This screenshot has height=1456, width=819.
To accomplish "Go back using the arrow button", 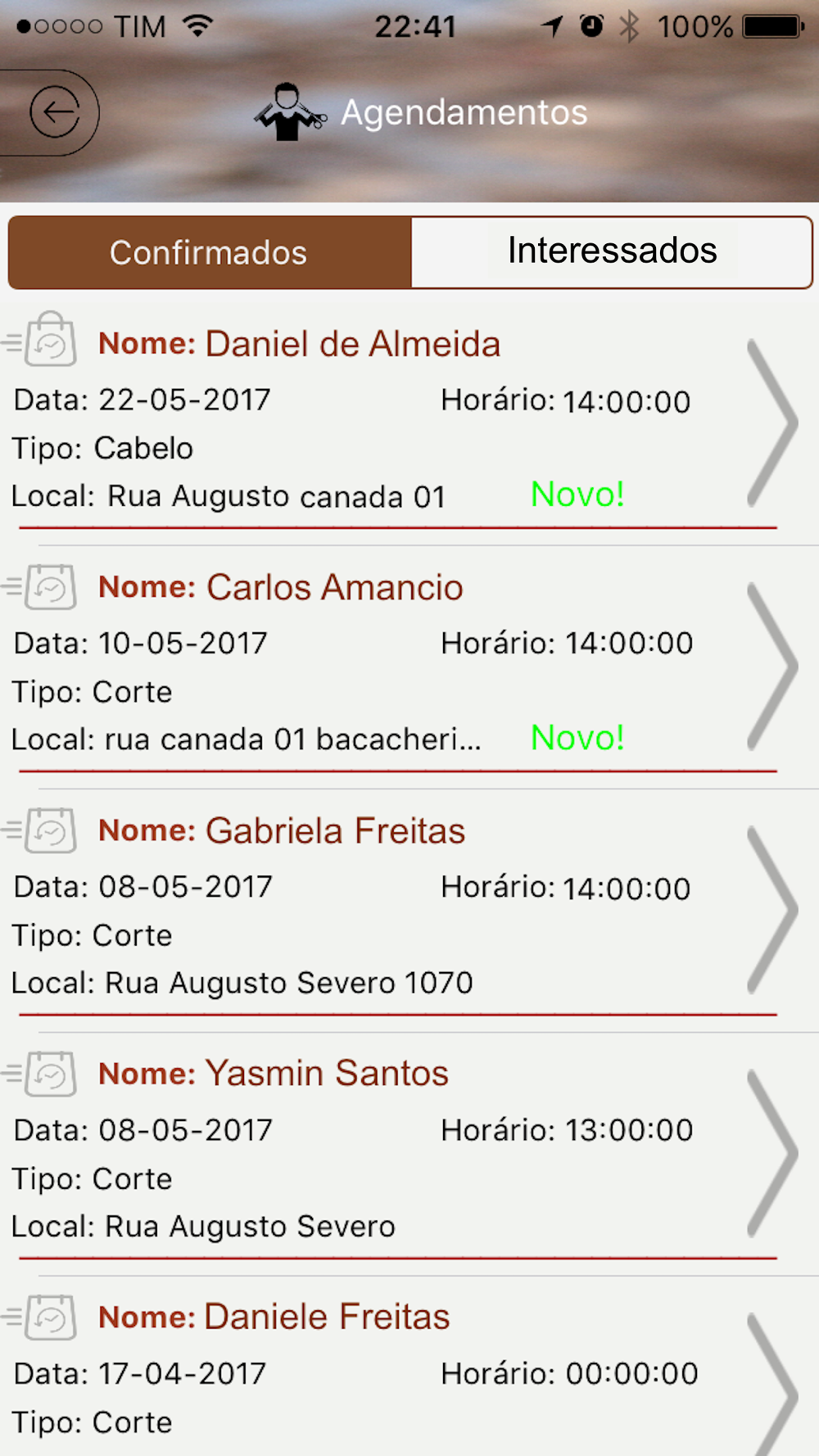I will [x=55, y=112].
